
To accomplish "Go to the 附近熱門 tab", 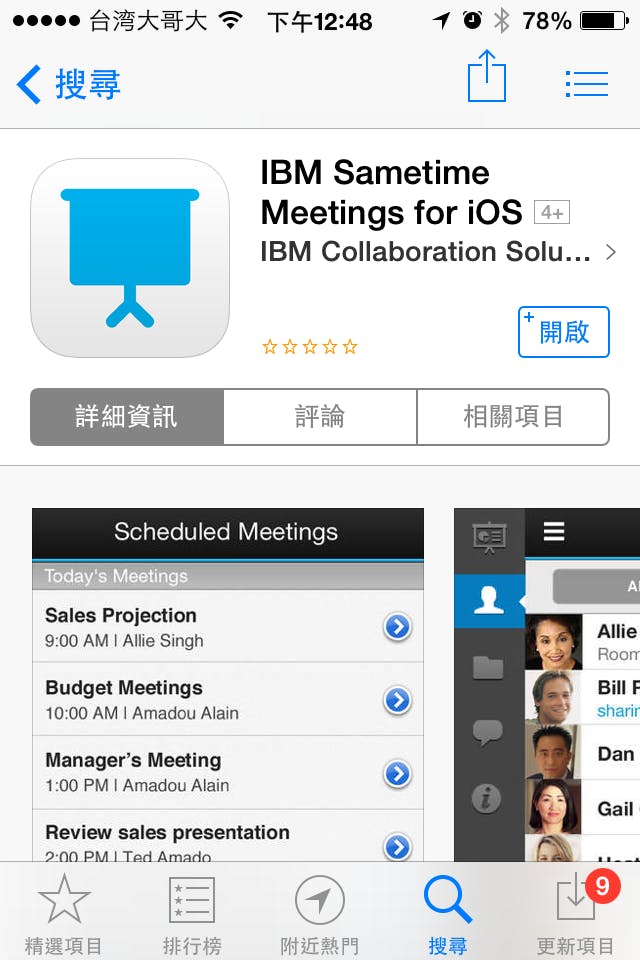I will (x=319, y=914).
